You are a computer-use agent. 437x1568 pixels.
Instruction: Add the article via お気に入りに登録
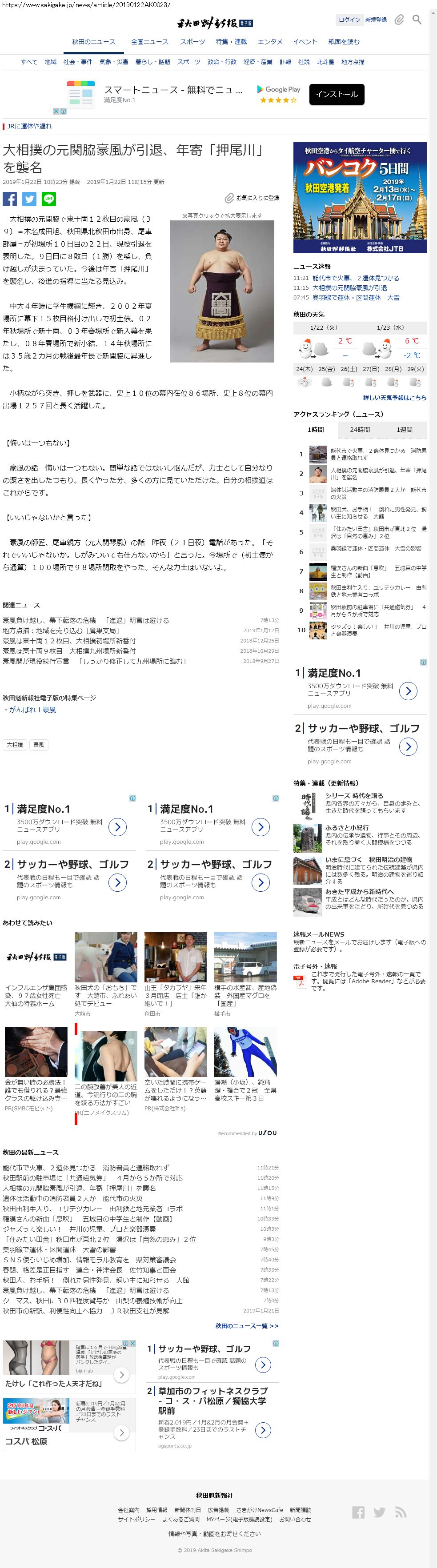[252, 198]
